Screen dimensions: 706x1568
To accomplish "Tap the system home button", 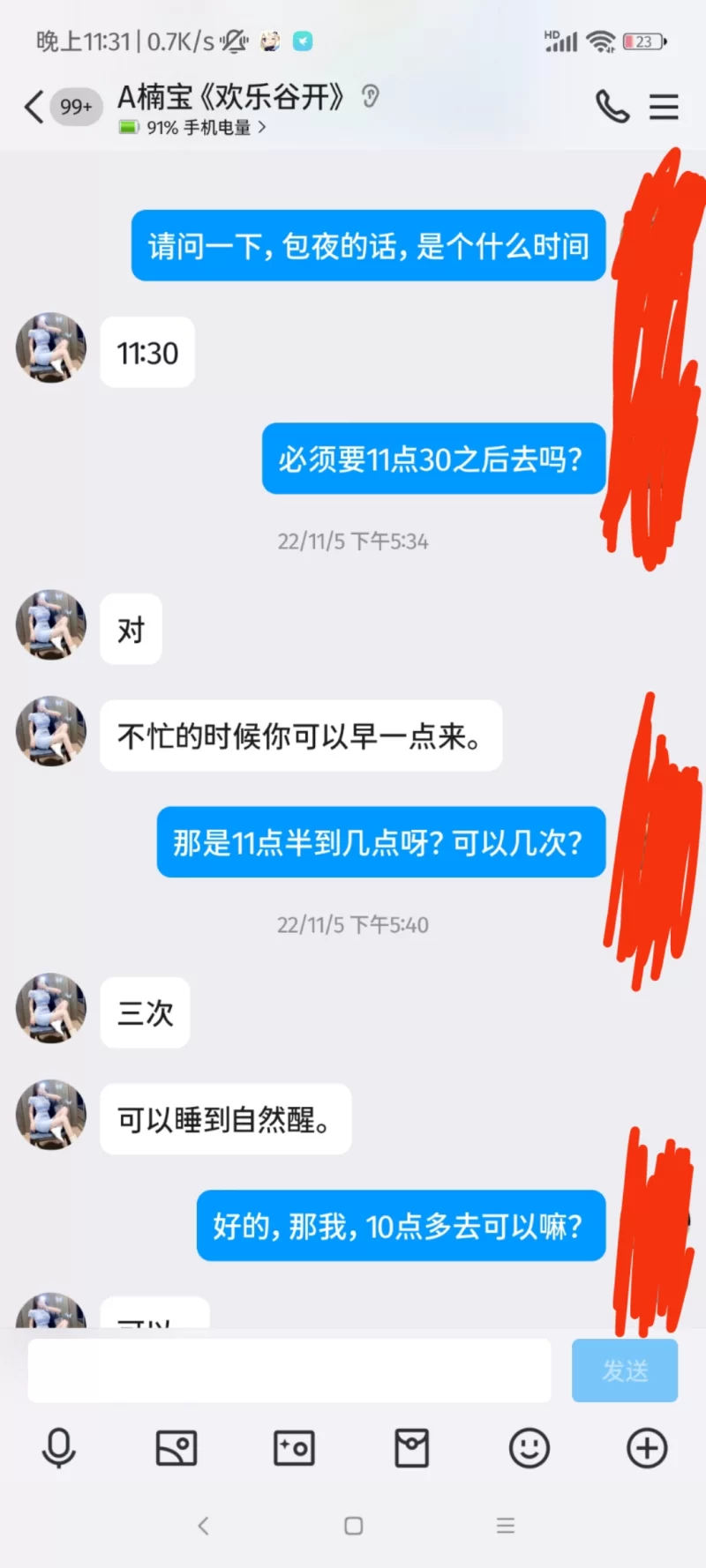I will click(353, 1526).
